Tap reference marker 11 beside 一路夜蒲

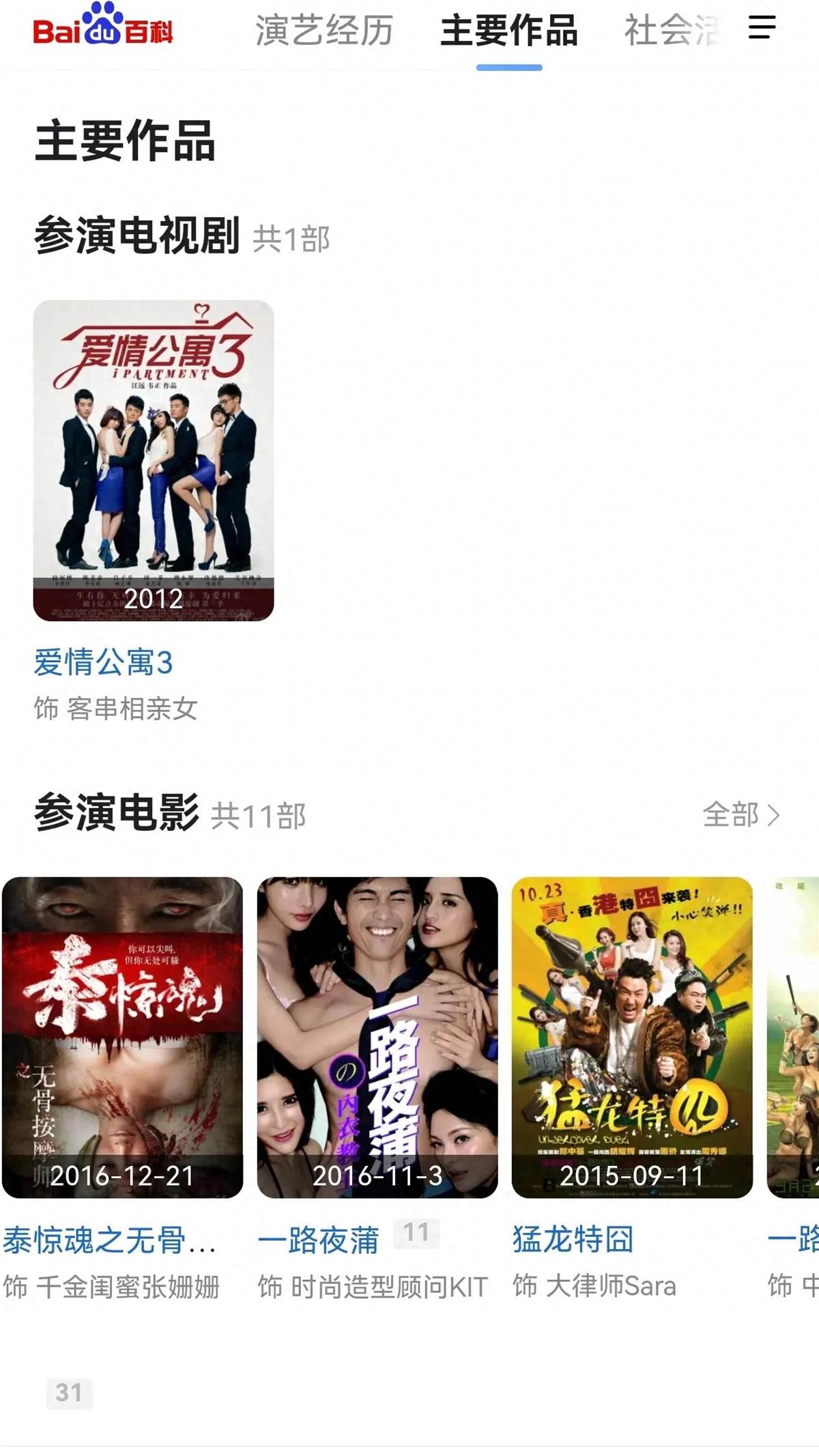[x=416, y=1233]
